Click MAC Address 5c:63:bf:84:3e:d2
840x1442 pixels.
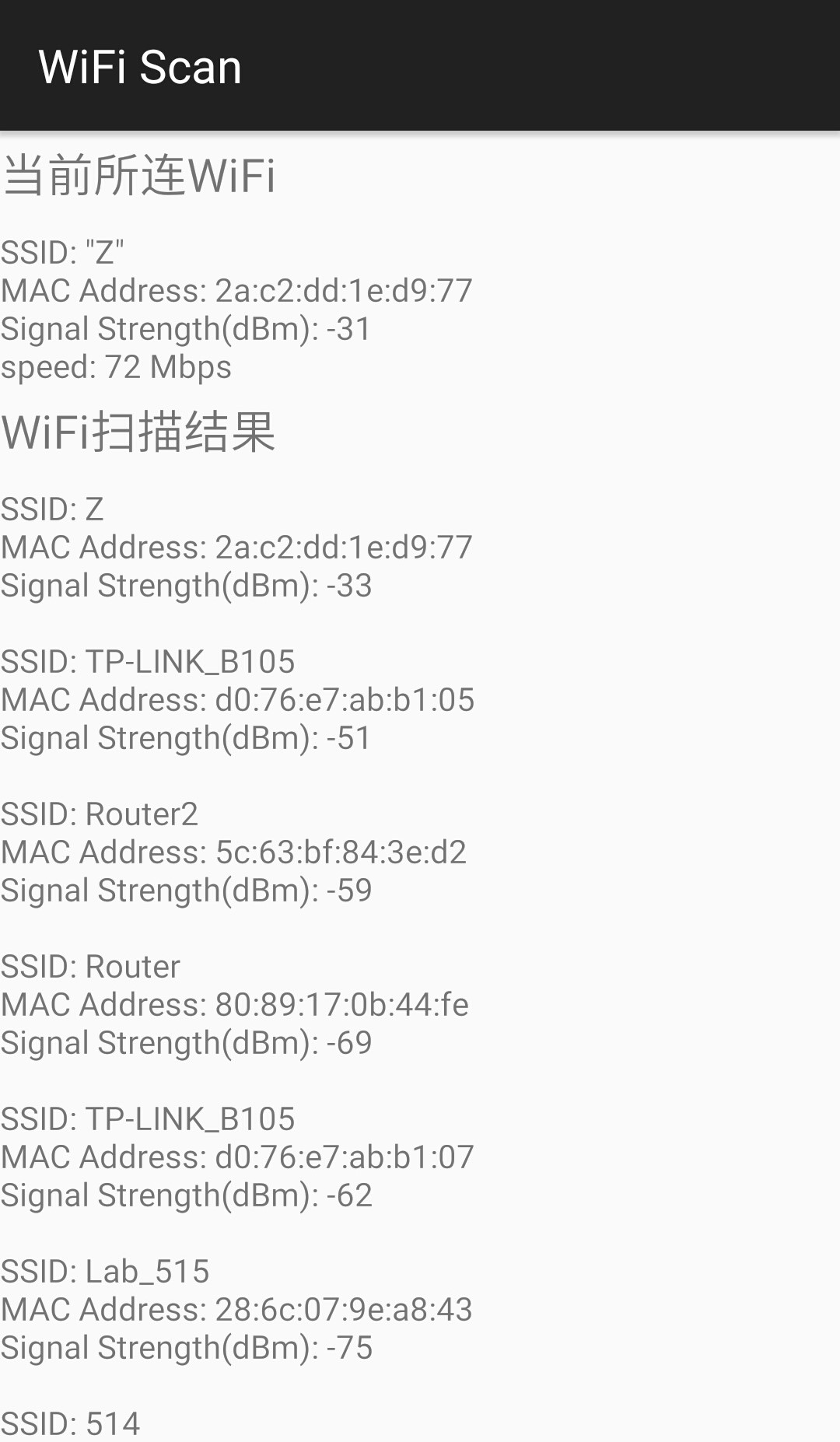[x=233, y=852]
